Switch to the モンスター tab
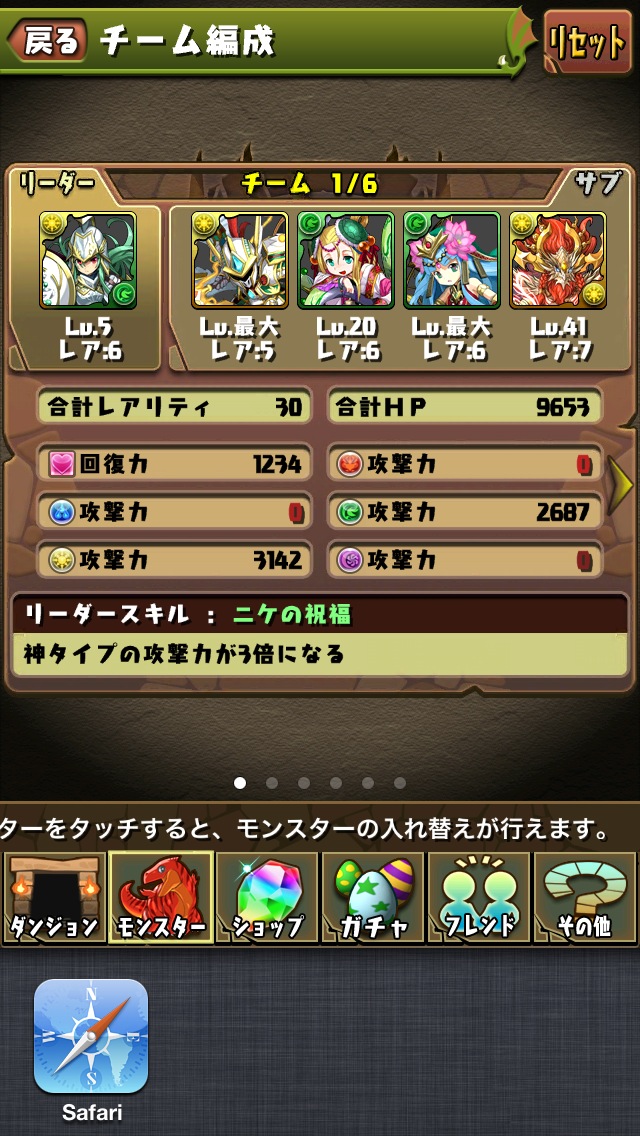Screen dimensions: 640x1136 tap(160, 897)
